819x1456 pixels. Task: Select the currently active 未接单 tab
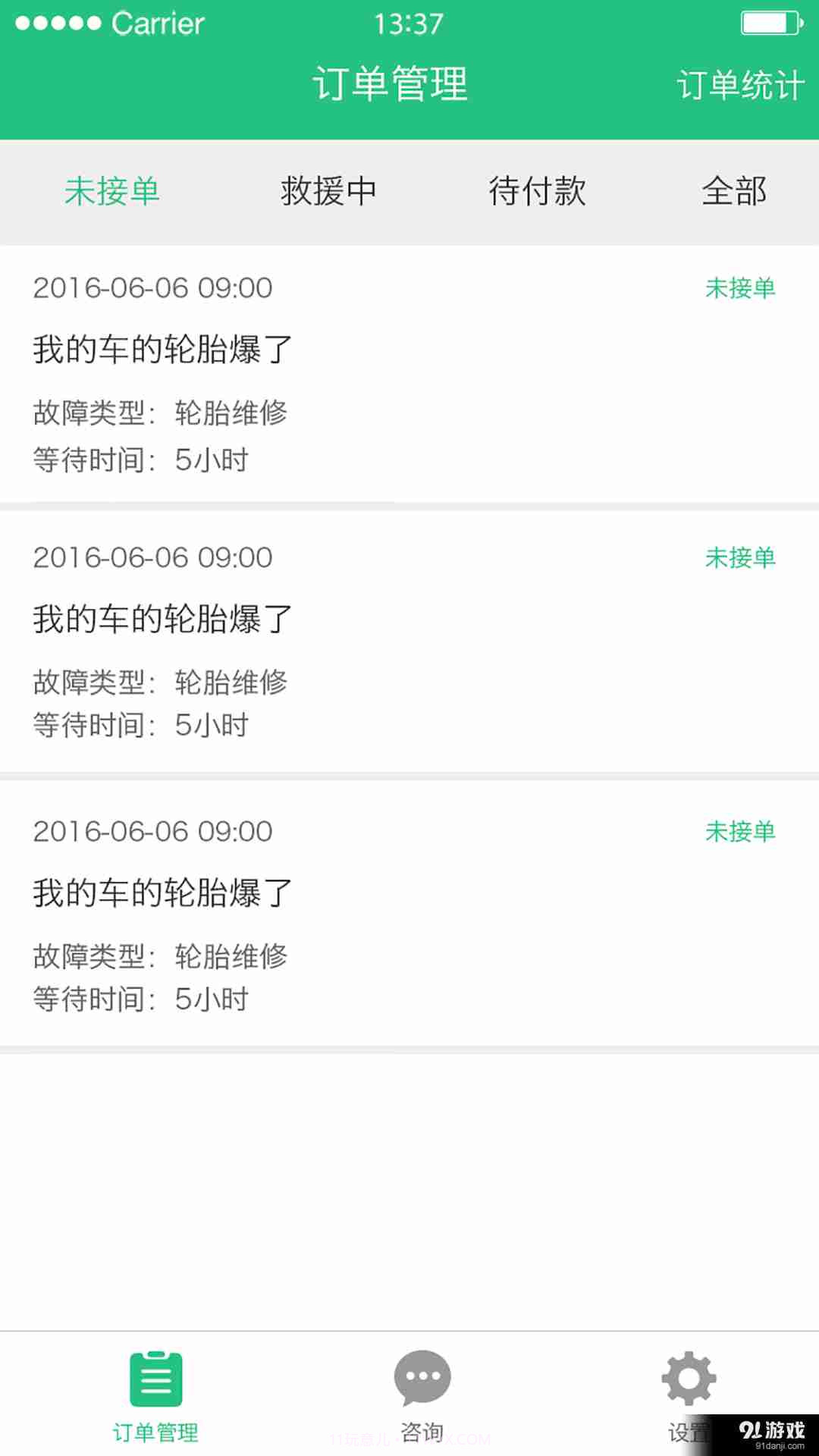pyautogui.click(x=111, y=192)
